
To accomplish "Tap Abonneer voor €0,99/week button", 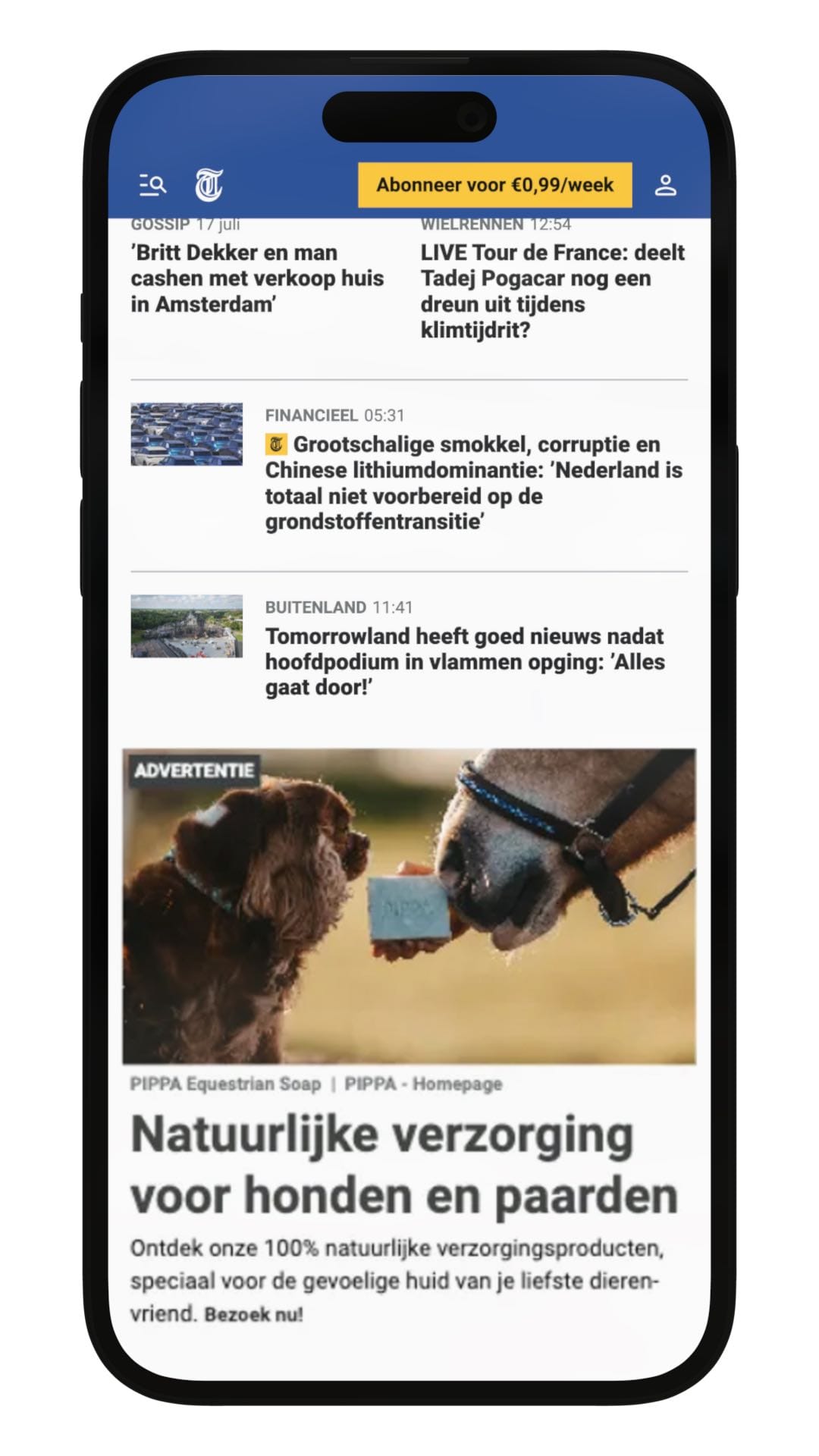I will click(x=494, y=185).
